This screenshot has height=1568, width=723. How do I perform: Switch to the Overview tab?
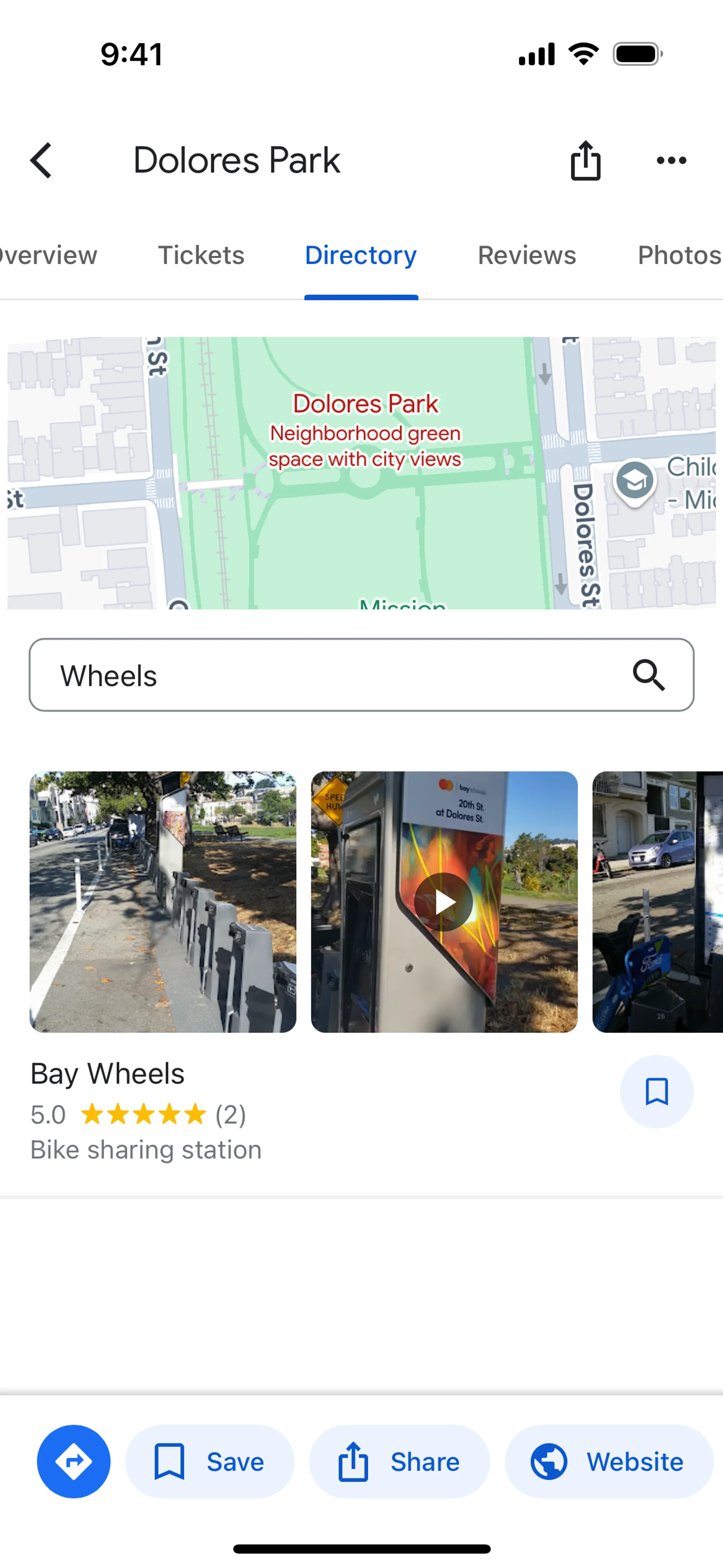point(49,256)
